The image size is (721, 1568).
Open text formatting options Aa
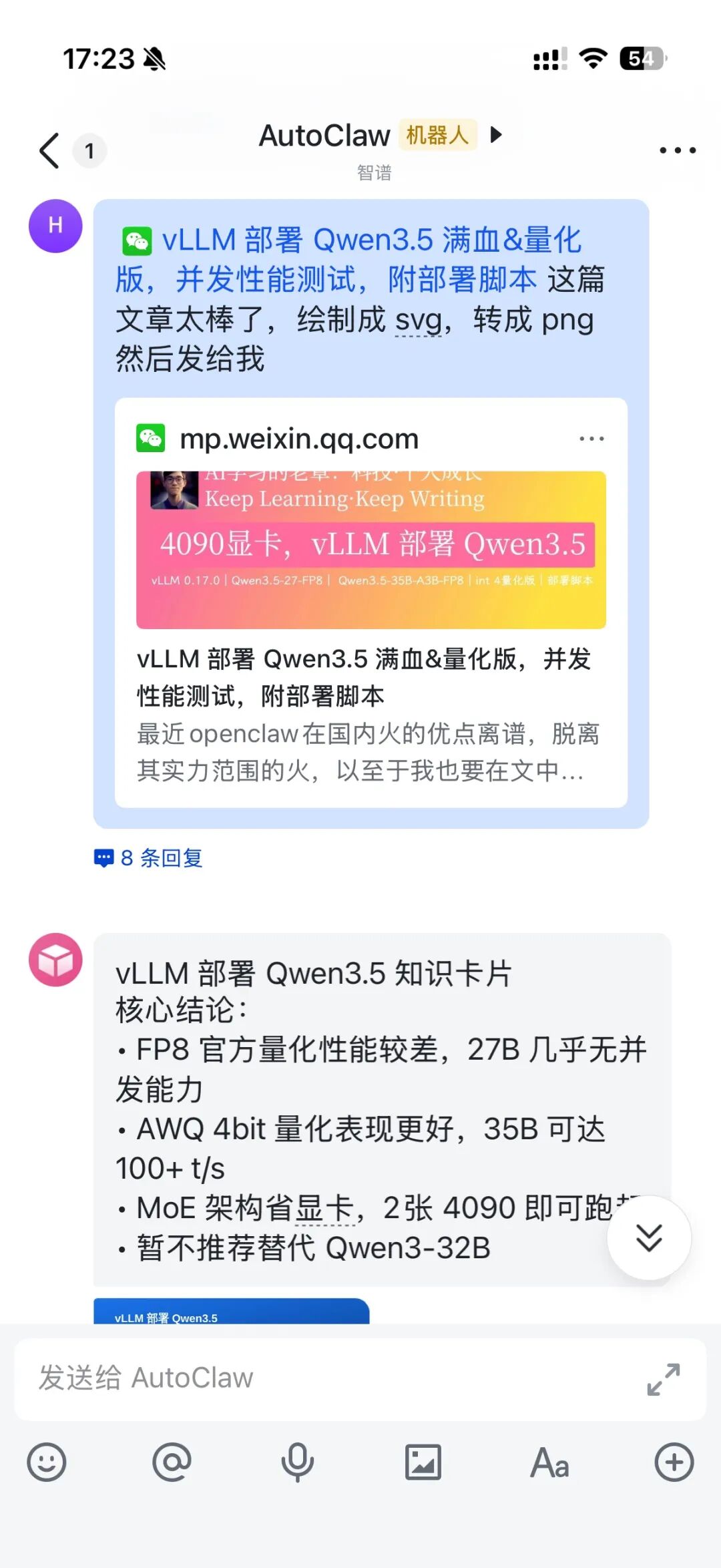[x=549, y=1462]
